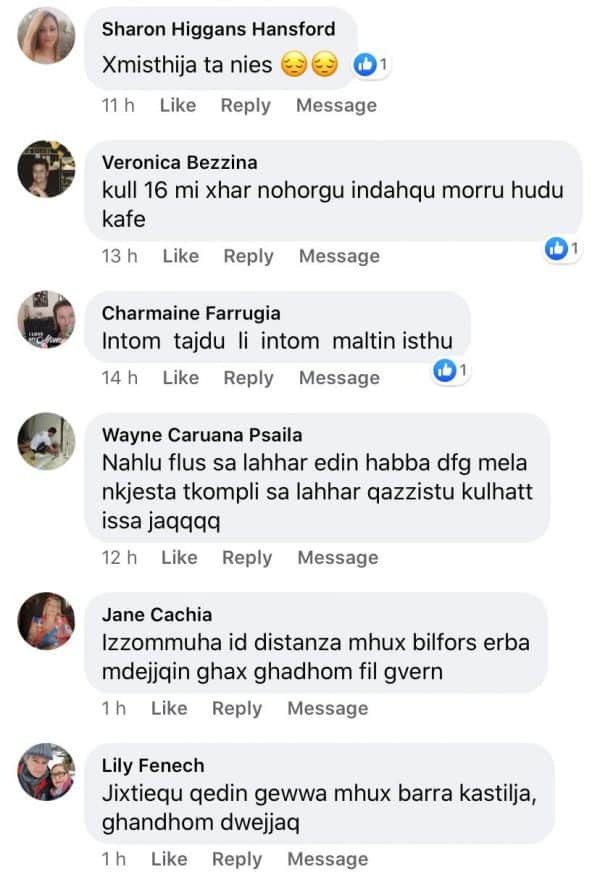The image size is (600, 885).
Task: Like Lily Fenech's comment
Action: (168, 859)
